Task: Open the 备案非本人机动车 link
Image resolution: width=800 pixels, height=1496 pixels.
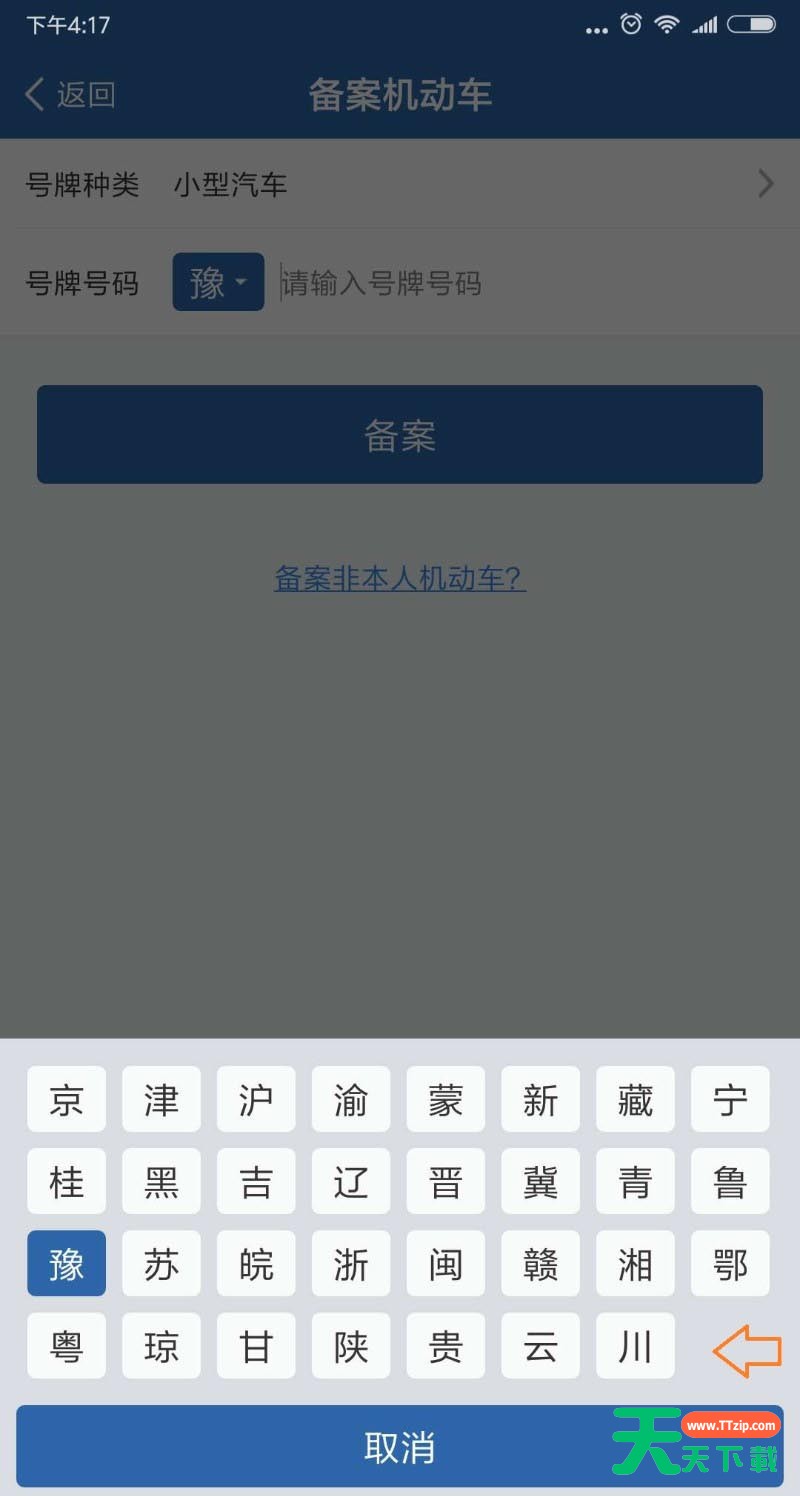Action: (400, 578)
